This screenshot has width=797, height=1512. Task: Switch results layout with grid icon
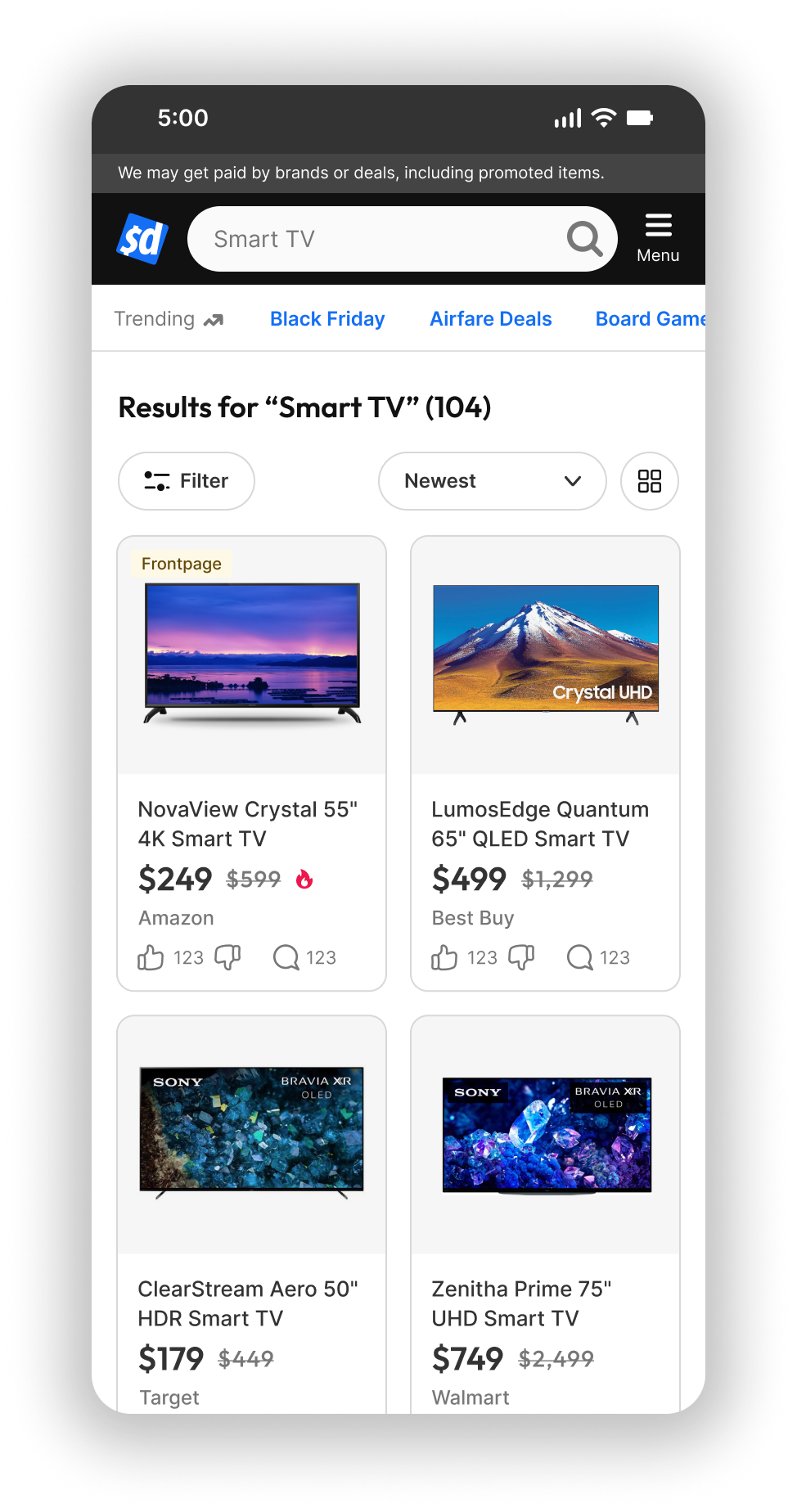tap(650, 481)
